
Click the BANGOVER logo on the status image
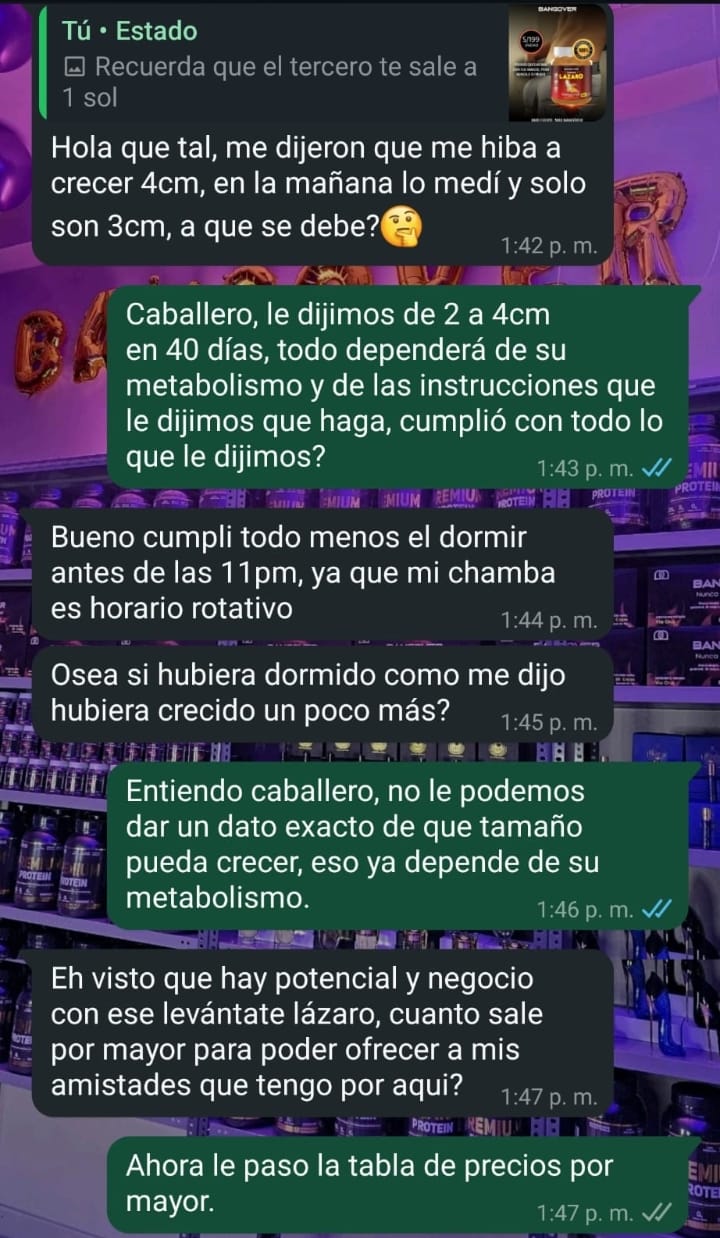[x=558, y=9]
